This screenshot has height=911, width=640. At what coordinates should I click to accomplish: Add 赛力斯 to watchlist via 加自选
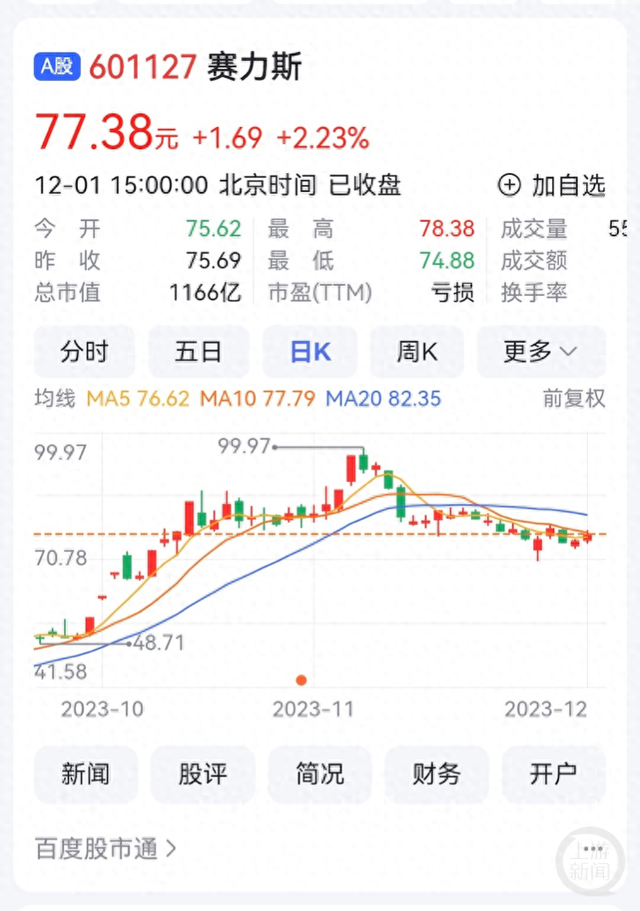[552, 186]
